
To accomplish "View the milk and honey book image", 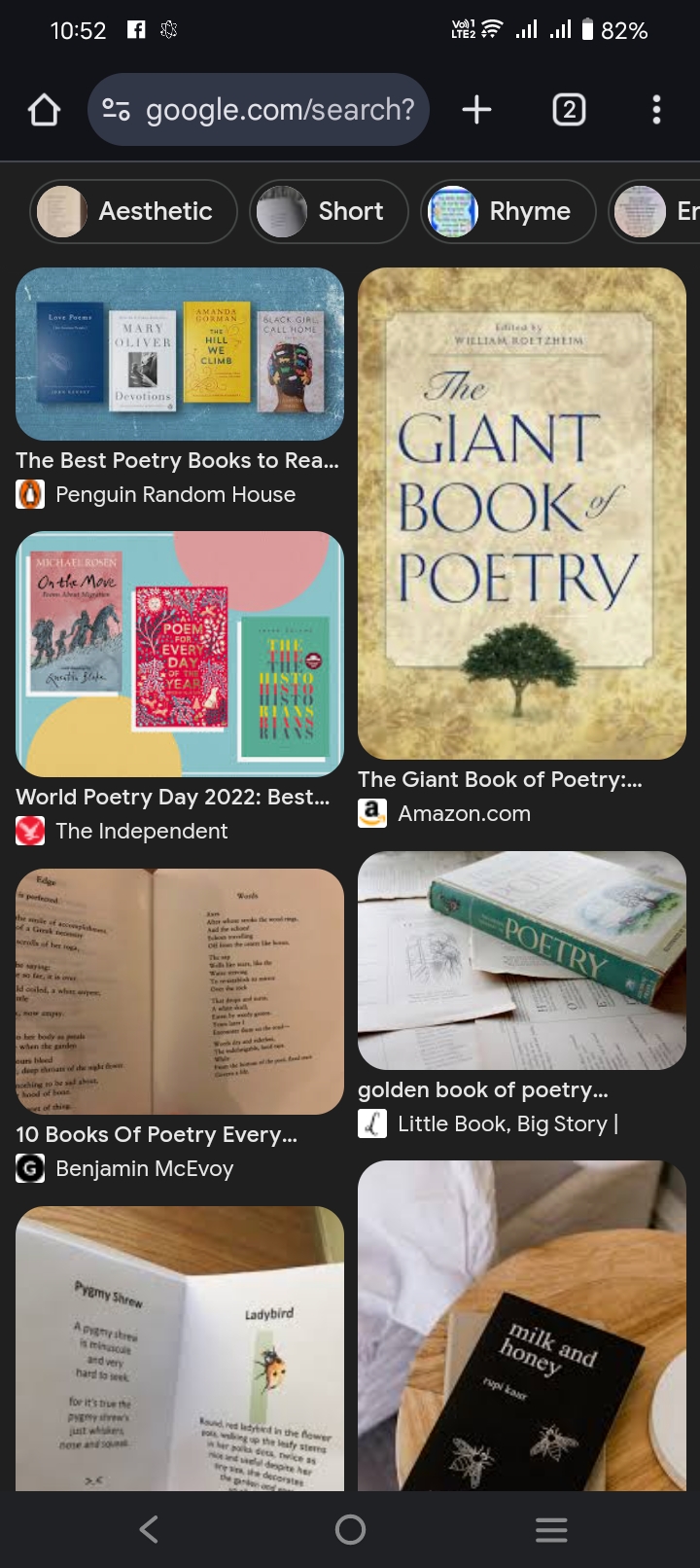I will [x=522, y=1325].
